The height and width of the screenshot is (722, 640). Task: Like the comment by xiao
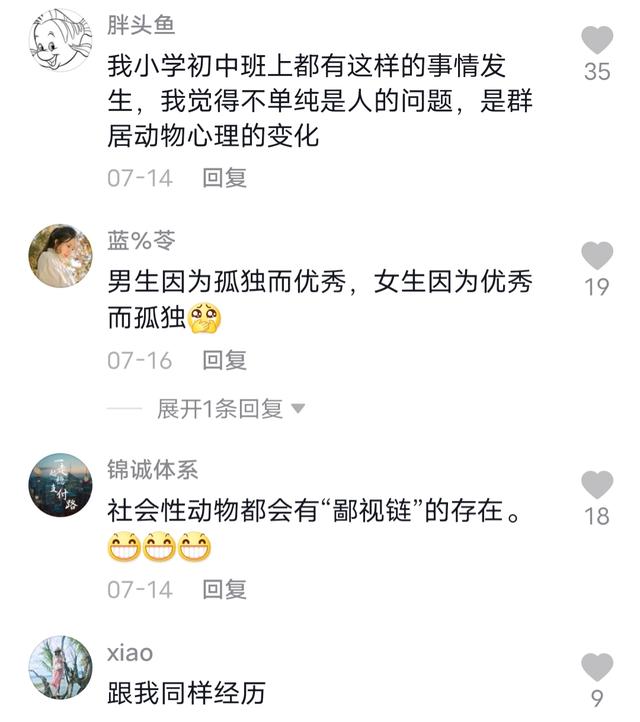[597, 667]
